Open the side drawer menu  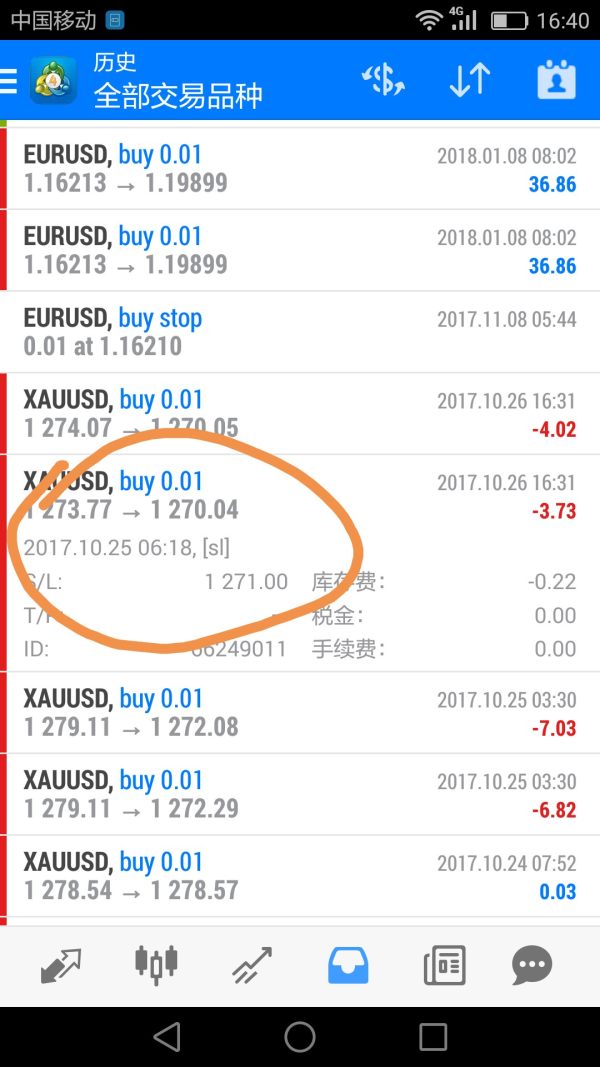pyautogui.click(x=10, y=81)
